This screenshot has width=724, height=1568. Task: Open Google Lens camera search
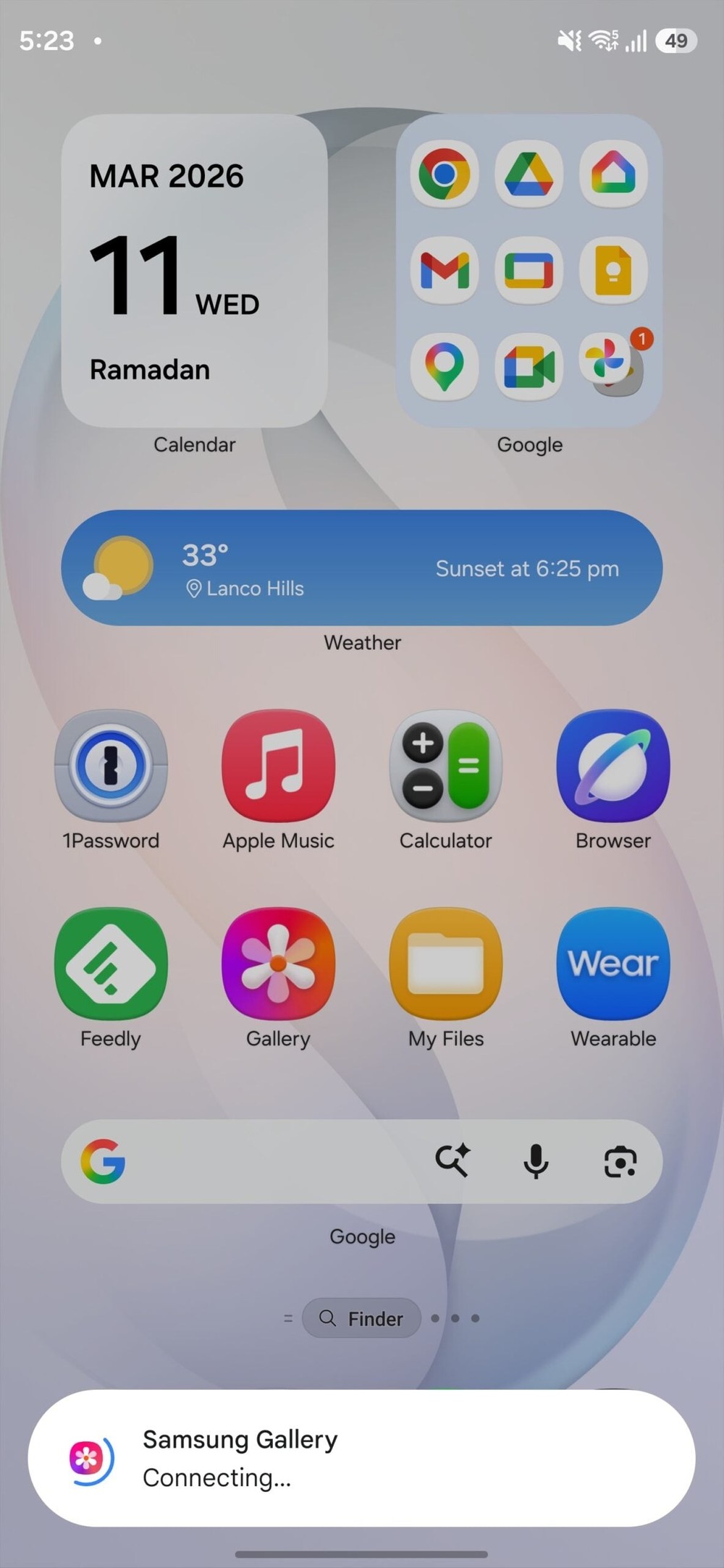(620, 1162)
